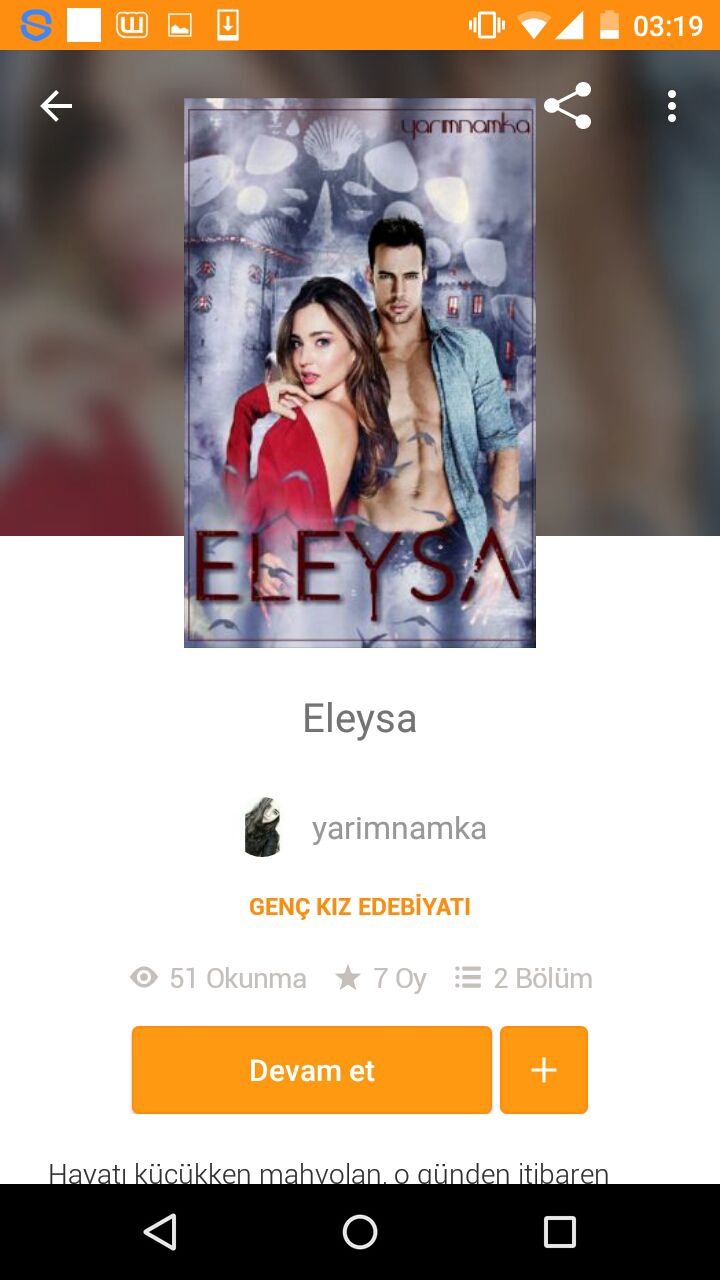Open the Eleysa book cover
The width and height of the screenshot is (720, 1280).
pos(360,372)
